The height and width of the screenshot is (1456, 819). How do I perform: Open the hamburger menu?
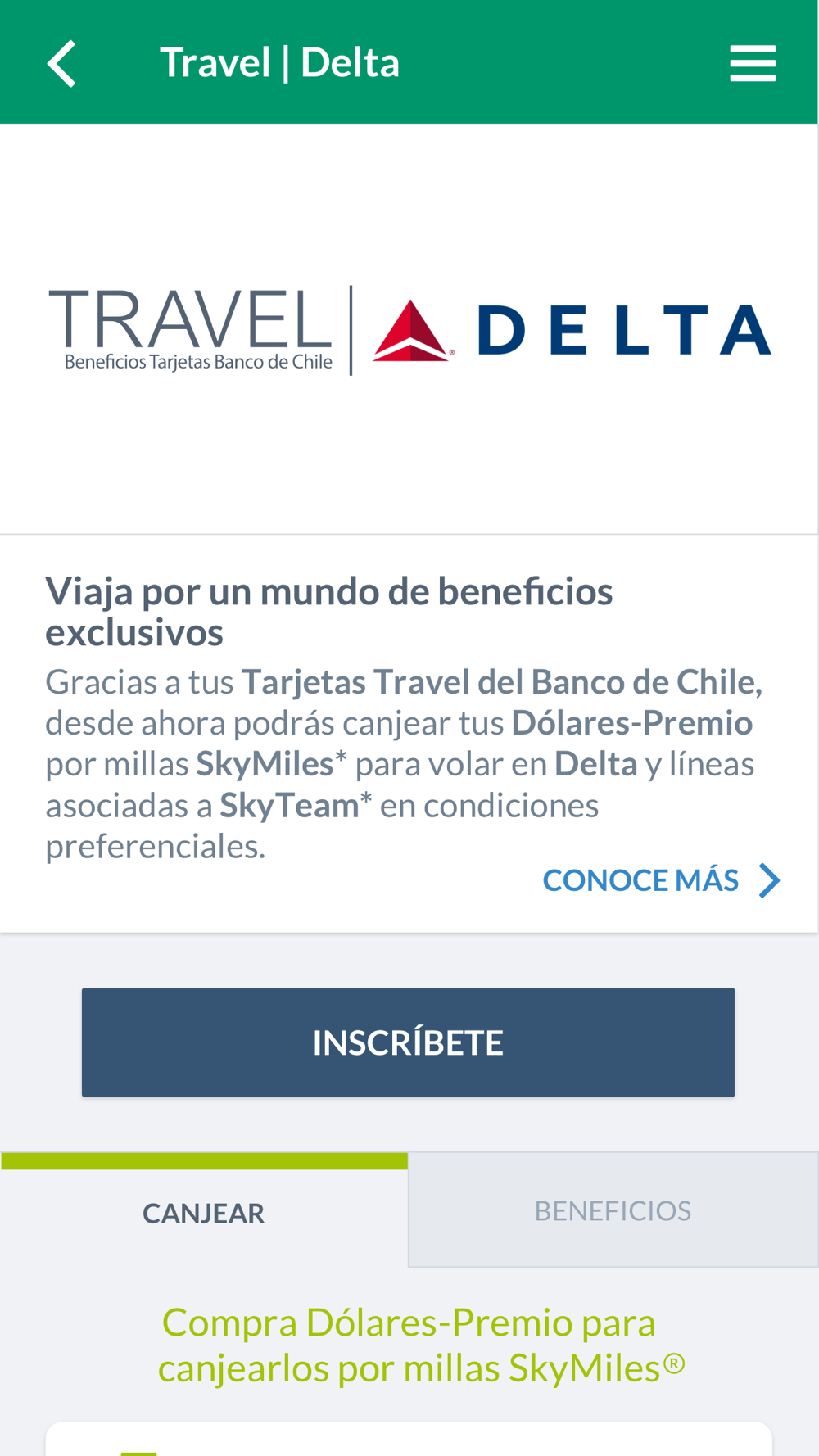point(753,63)
